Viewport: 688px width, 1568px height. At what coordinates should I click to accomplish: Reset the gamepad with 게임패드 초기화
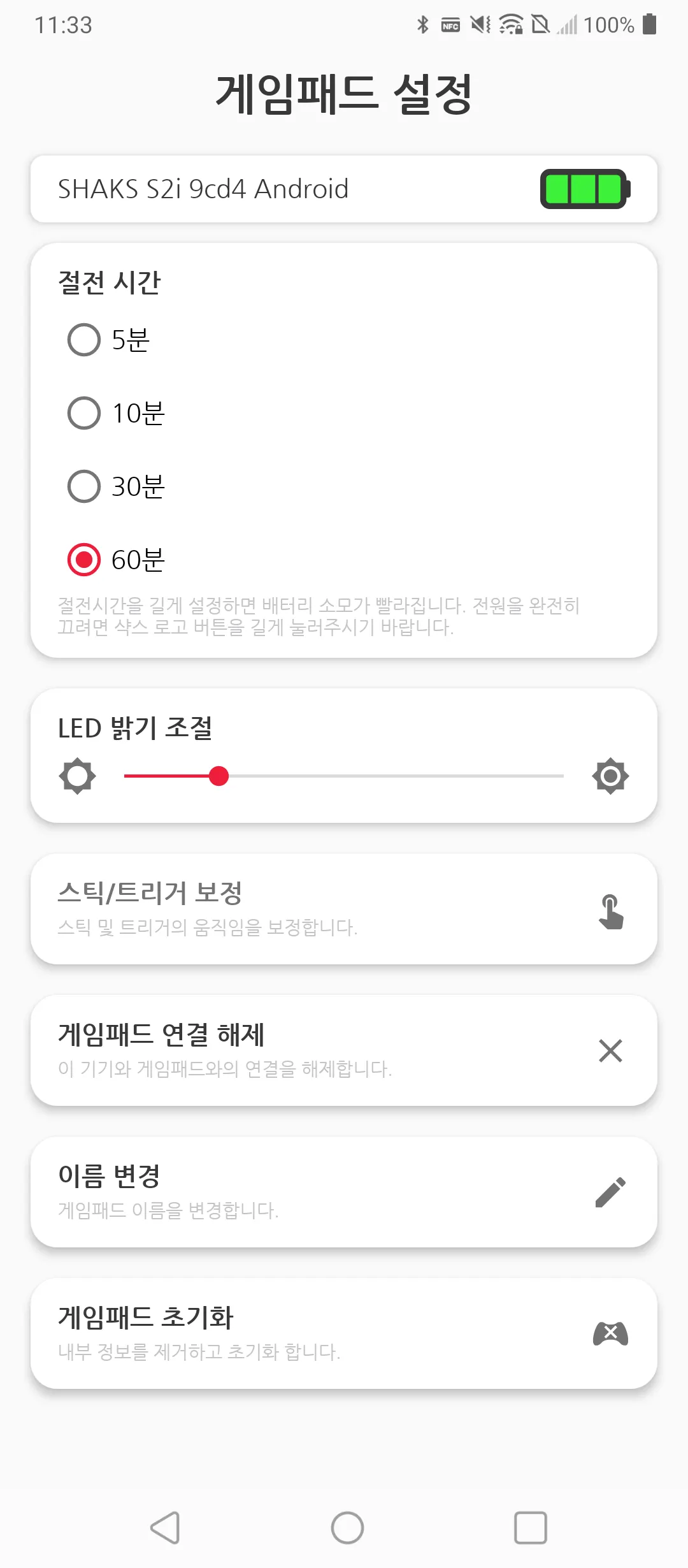click(x=344, y=1333)
